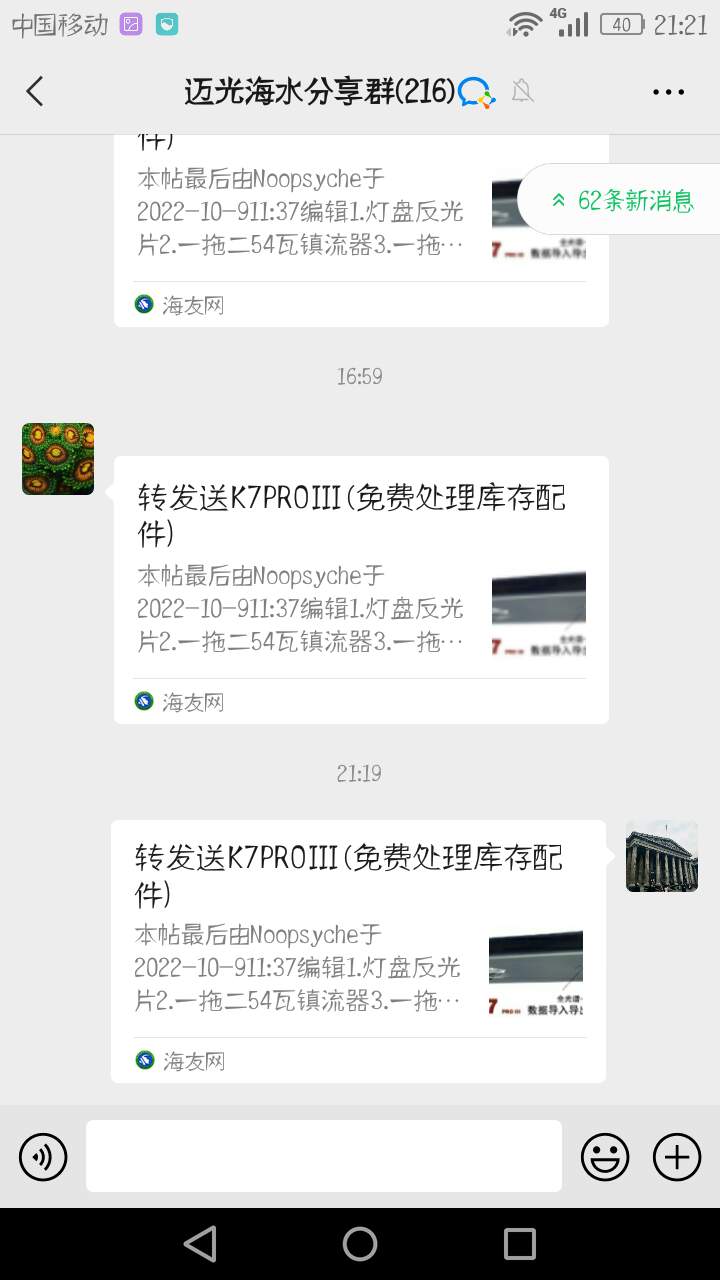This screenshot has width=720, height=1280.
Task: Open the plus attachment panel
Action: tap(677, 1157)
